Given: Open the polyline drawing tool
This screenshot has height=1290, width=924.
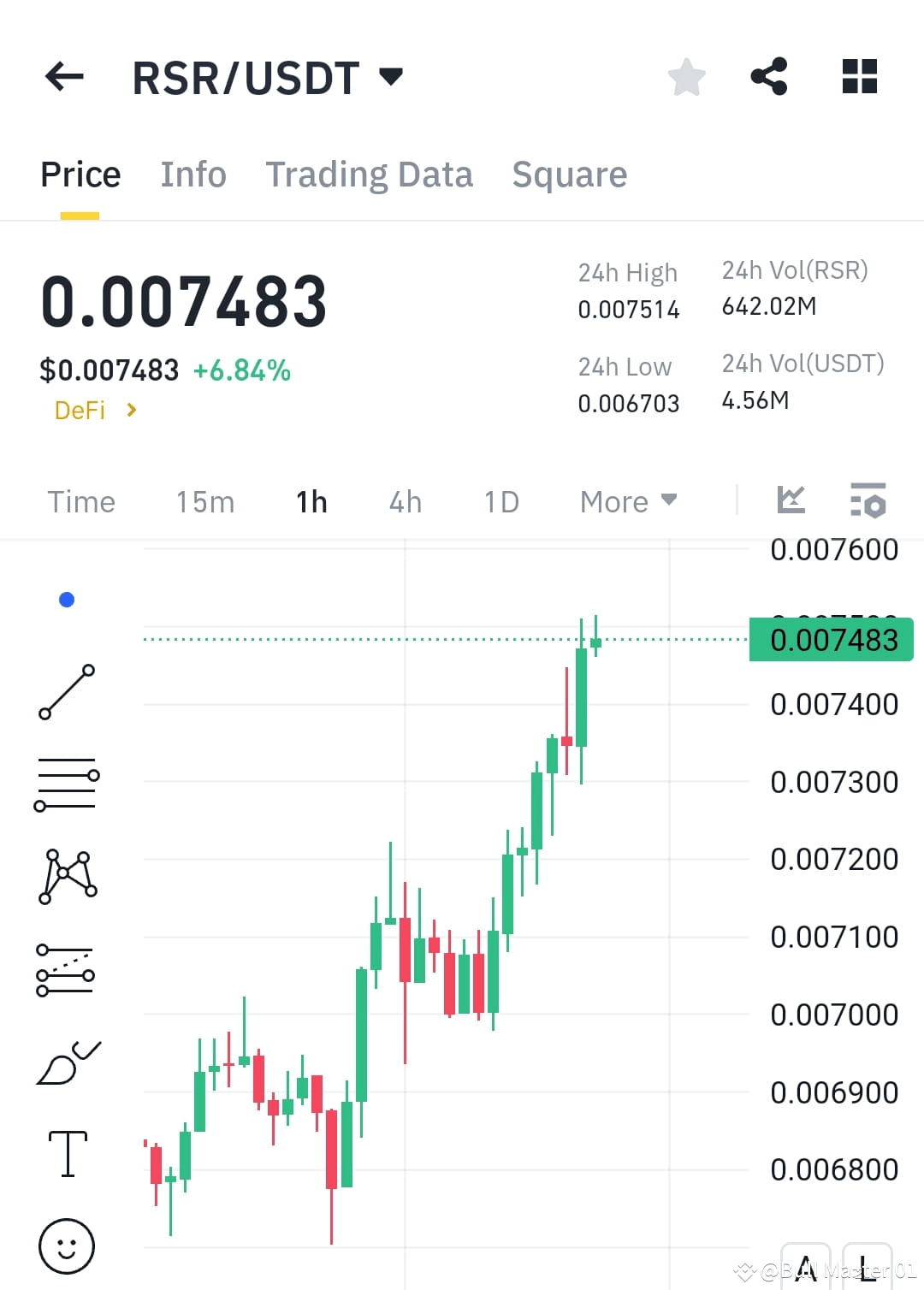Looking at the screenshot, I should [67, 877].
